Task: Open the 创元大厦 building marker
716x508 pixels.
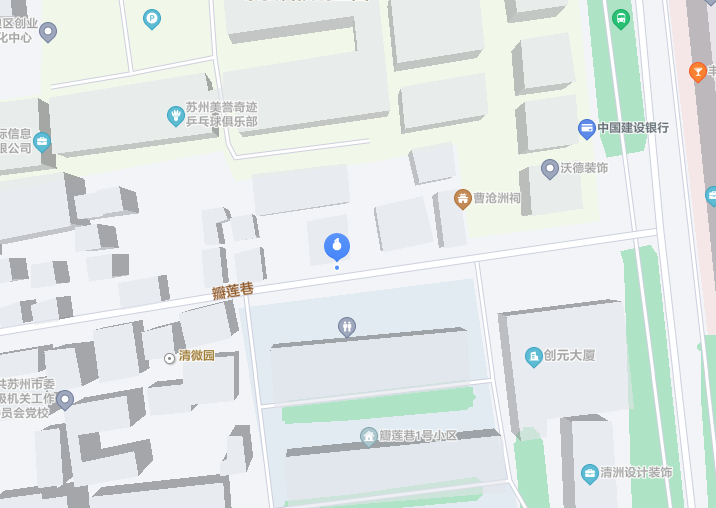Action: (534, 355)
